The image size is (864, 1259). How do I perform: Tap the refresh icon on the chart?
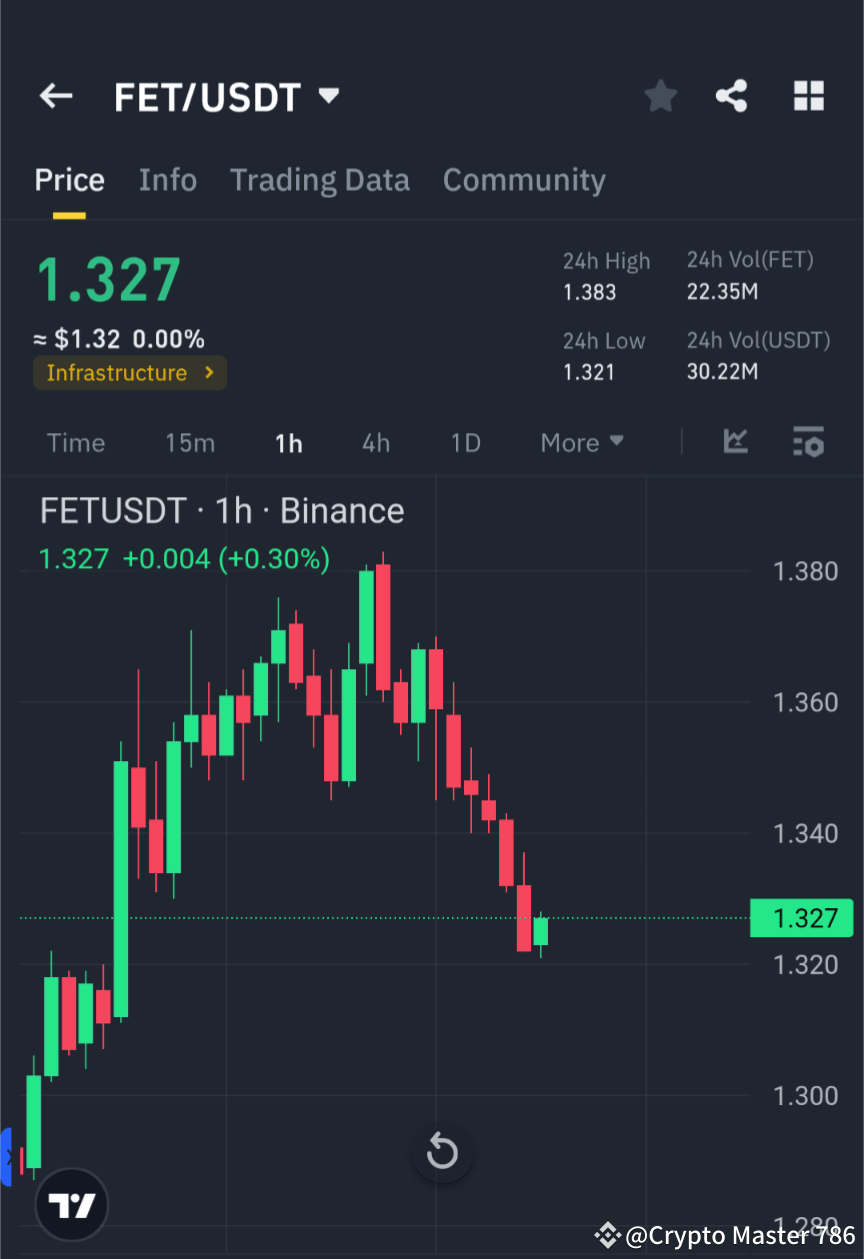click(442, 1152)
